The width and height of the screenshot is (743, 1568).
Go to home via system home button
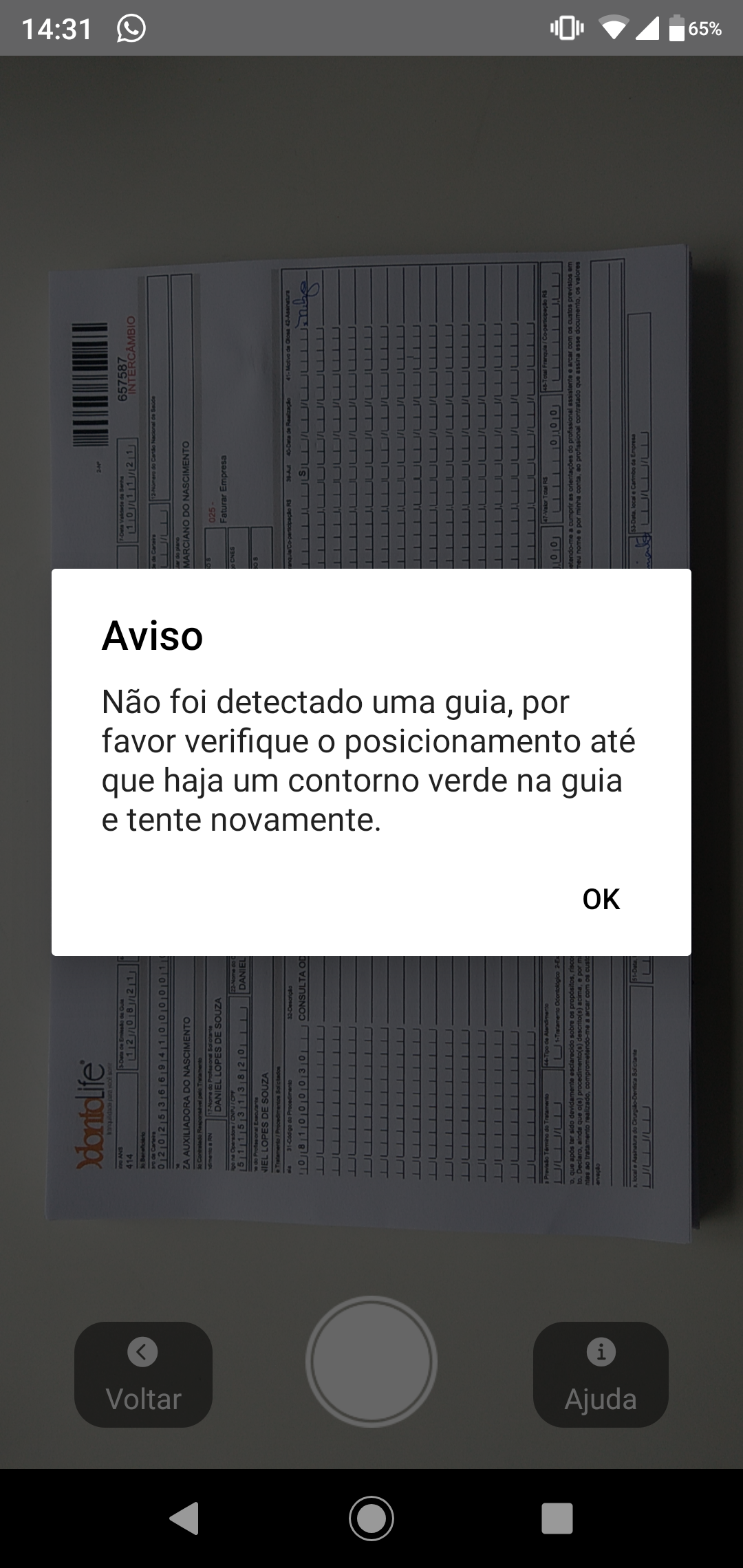[371, 1518]
